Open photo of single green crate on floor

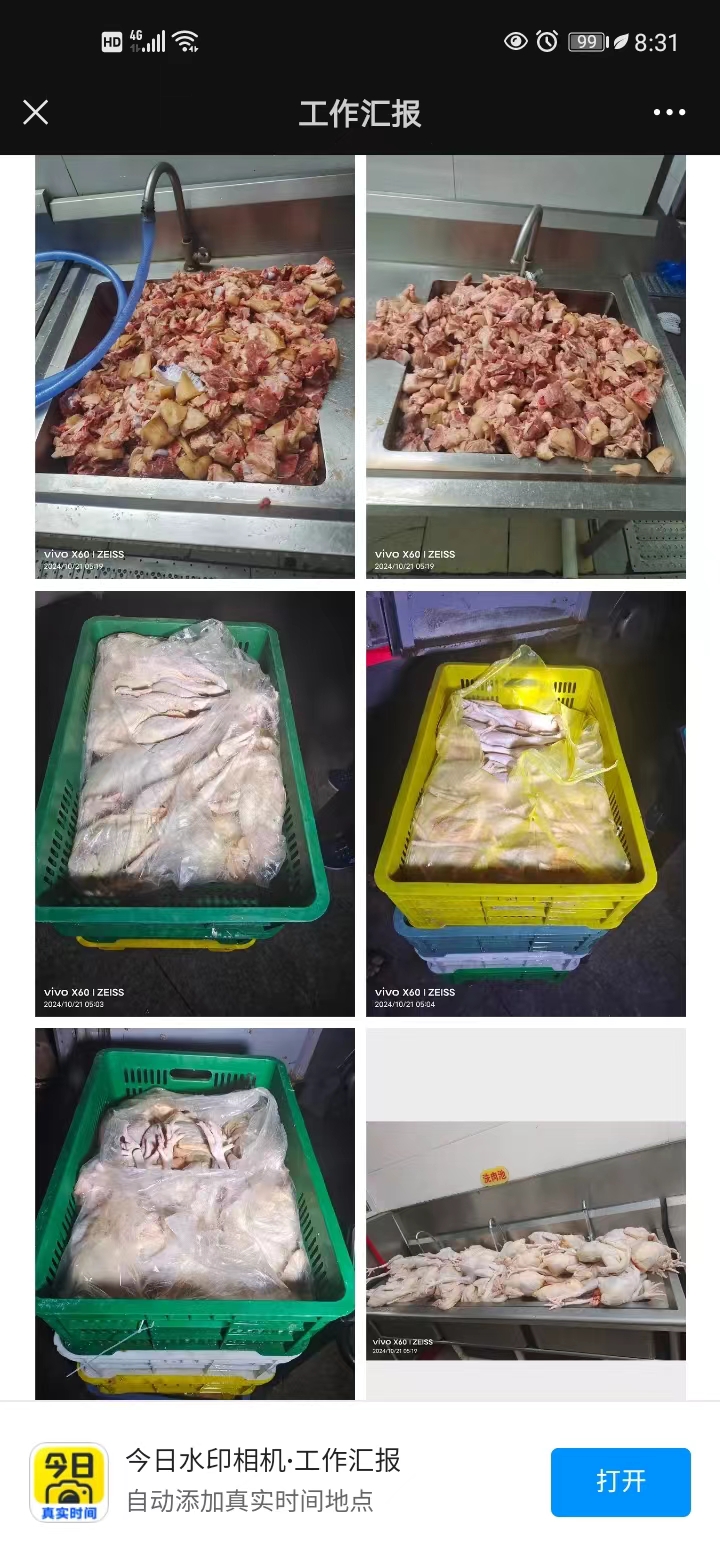pos(195,803)
